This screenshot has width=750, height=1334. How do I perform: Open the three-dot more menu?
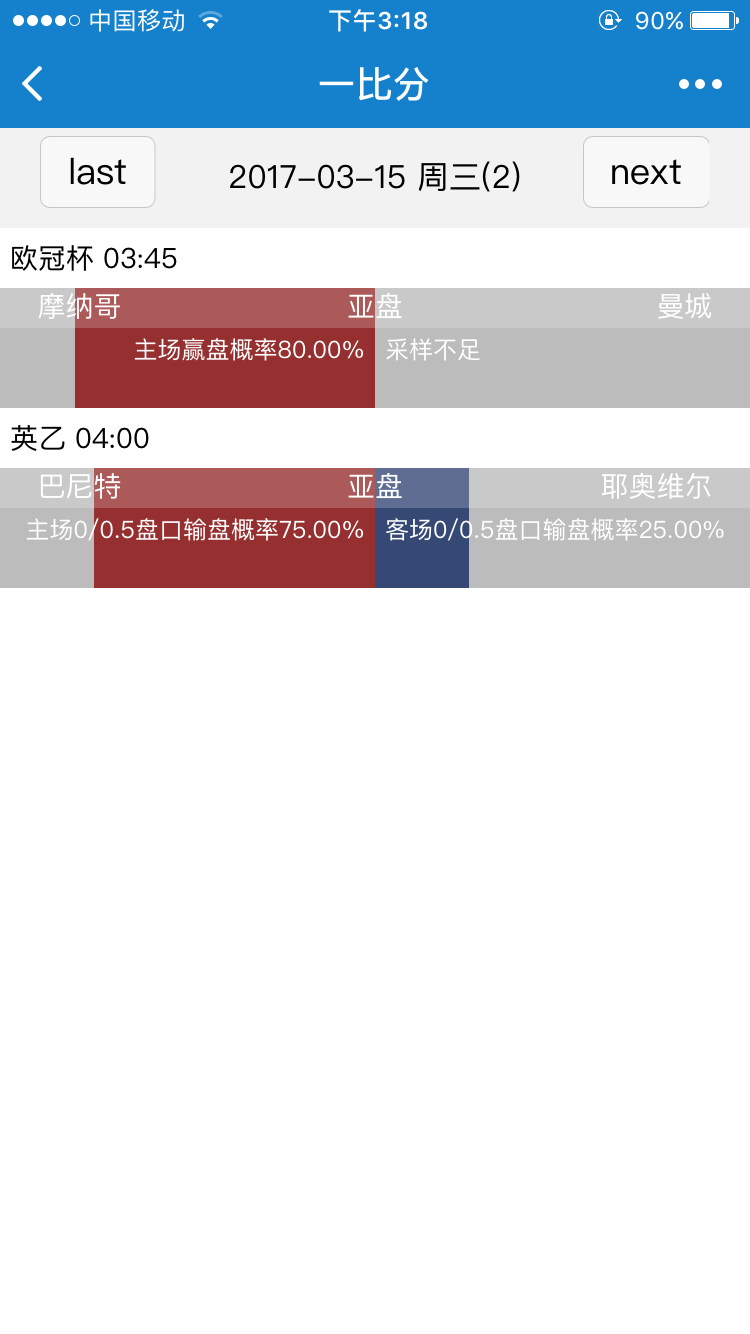tap(700, 84)
